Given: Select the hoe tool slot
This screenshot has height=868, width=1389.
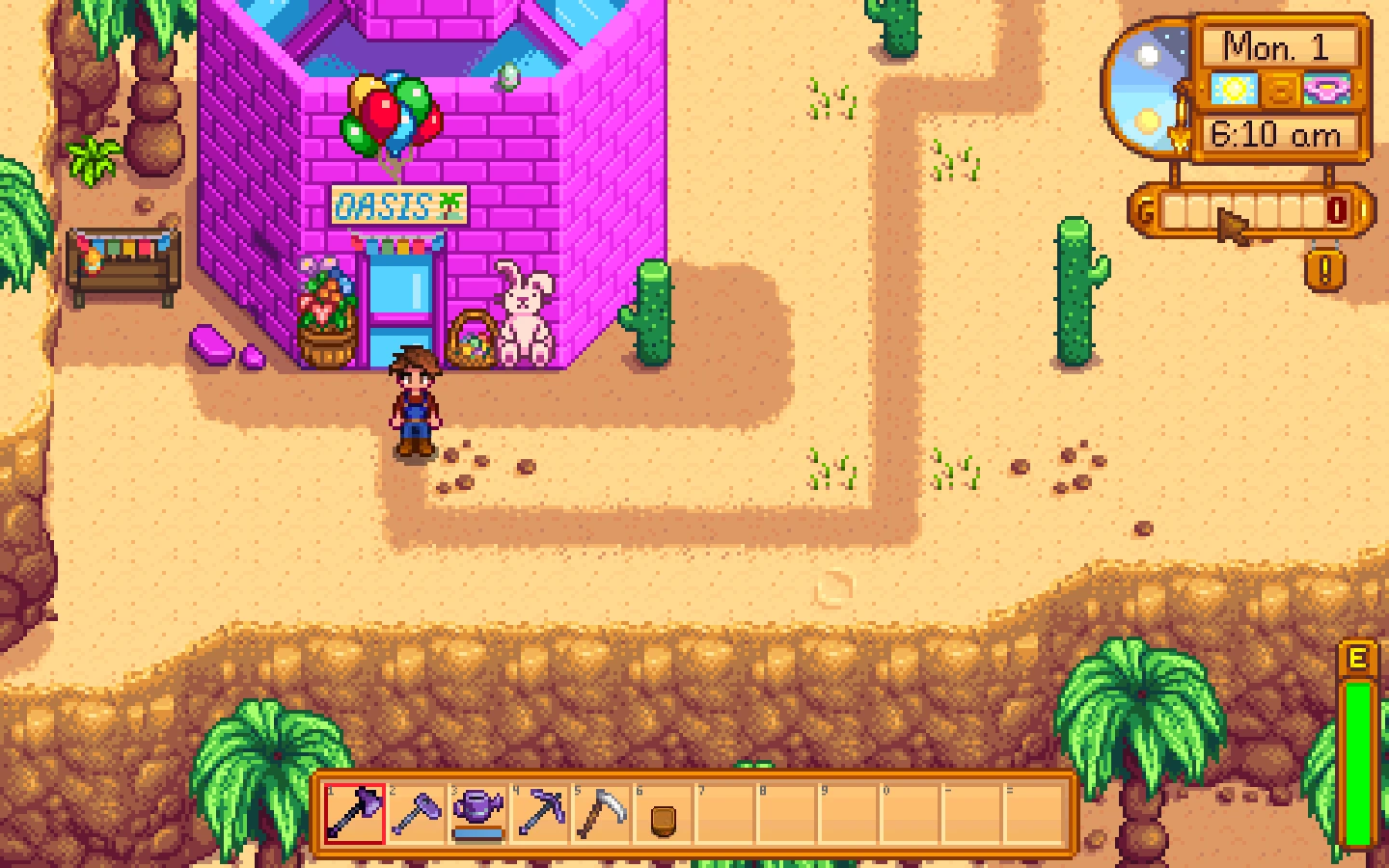Looking at the screenshot, I should click(x=417, y=814).
